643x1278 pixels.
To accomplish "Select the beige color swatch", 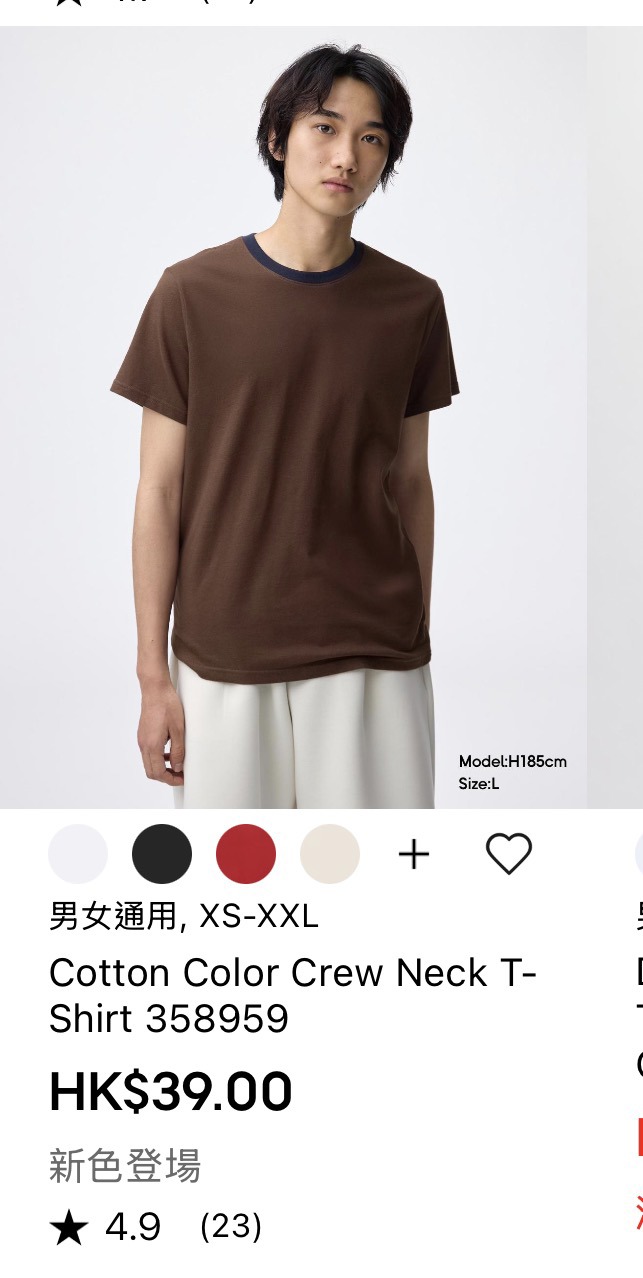I will [330, 854].
